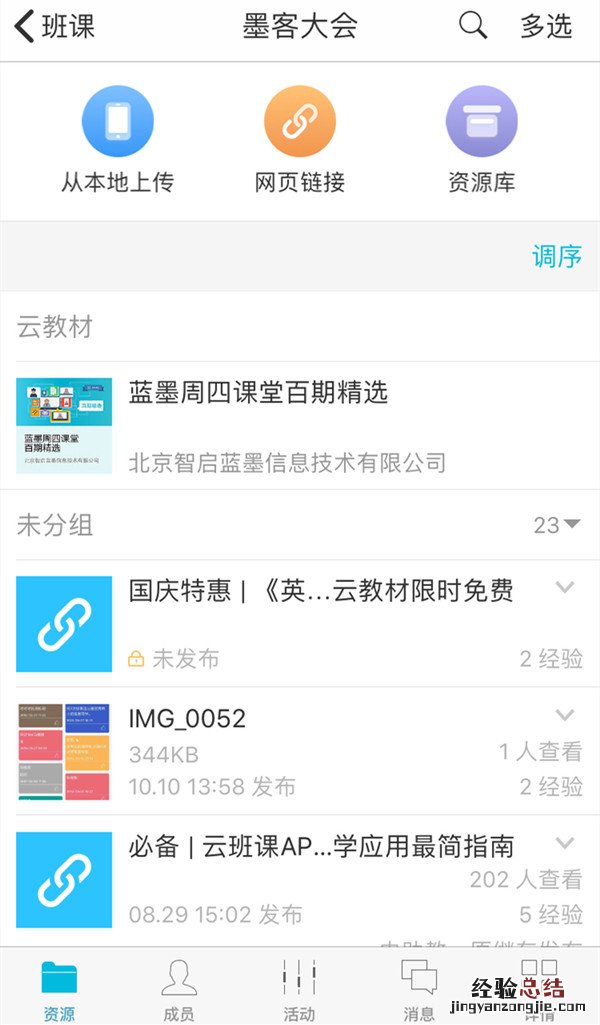Tap 调序 to reorder resources
The height and width of the screenshot is (1025, 600).
556,256
